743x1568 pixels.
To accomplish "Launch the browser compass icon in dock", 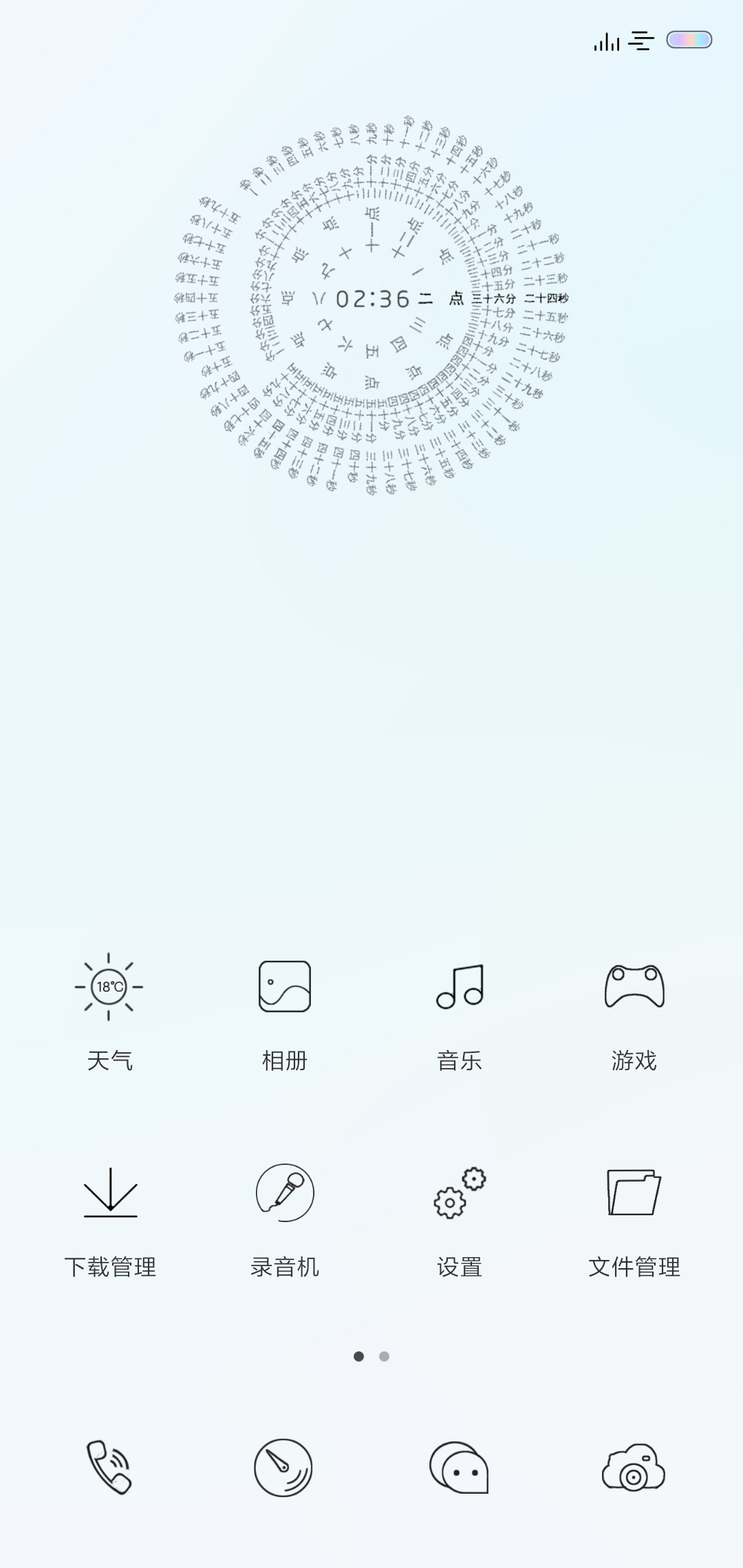I will click(283, 1468).
